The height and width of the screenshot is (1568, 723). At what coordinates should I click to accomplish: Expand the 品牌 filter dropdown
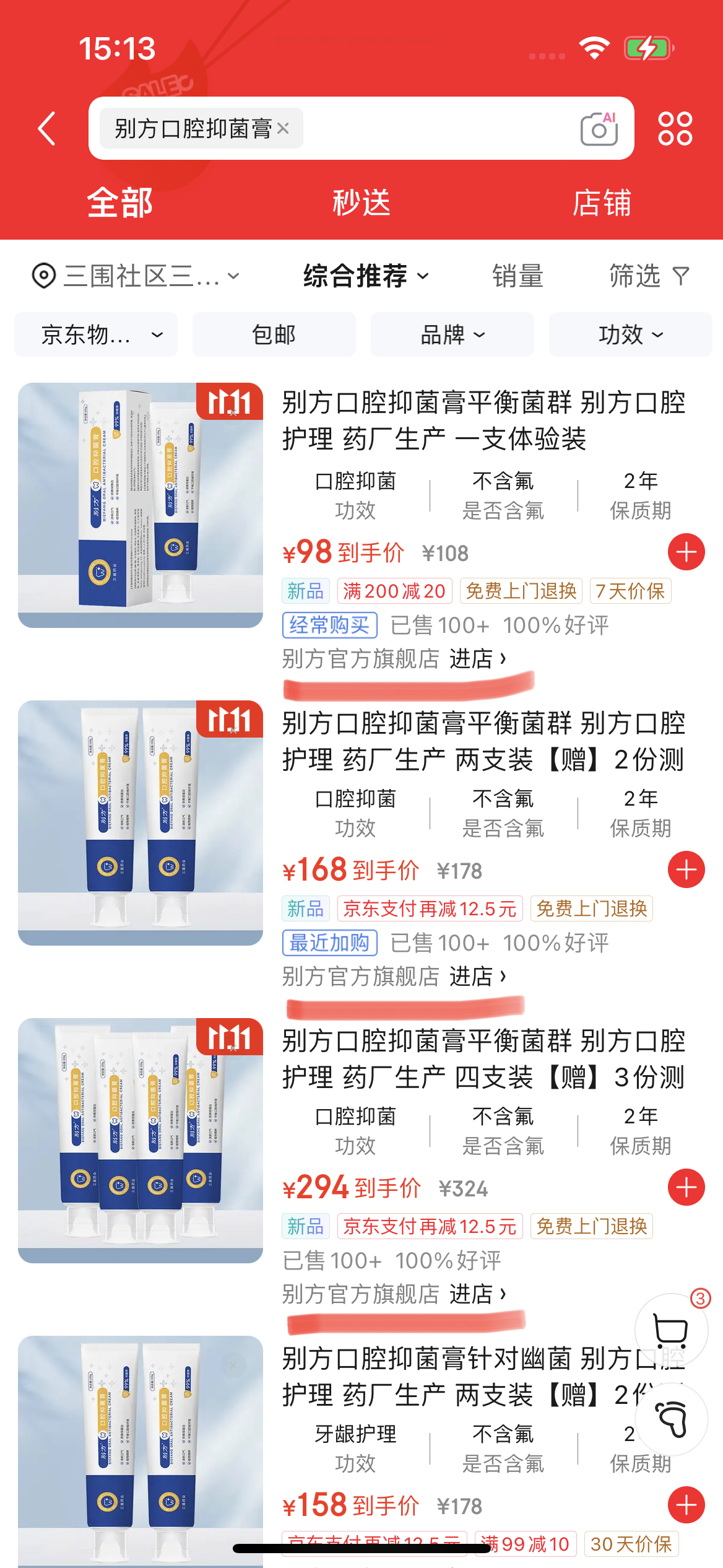[452, 334]
